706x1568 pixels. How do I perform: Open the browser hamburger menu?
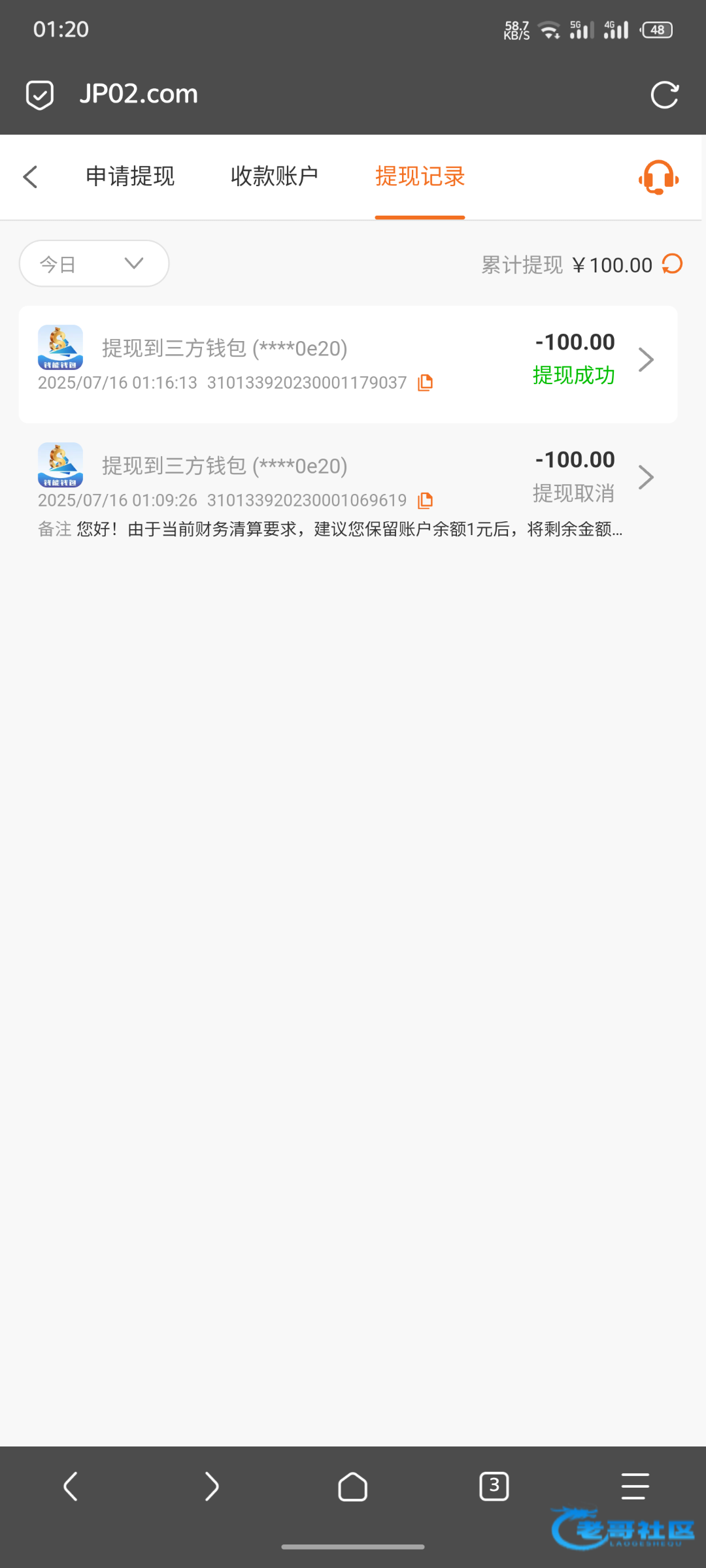tap(635, 1486)
